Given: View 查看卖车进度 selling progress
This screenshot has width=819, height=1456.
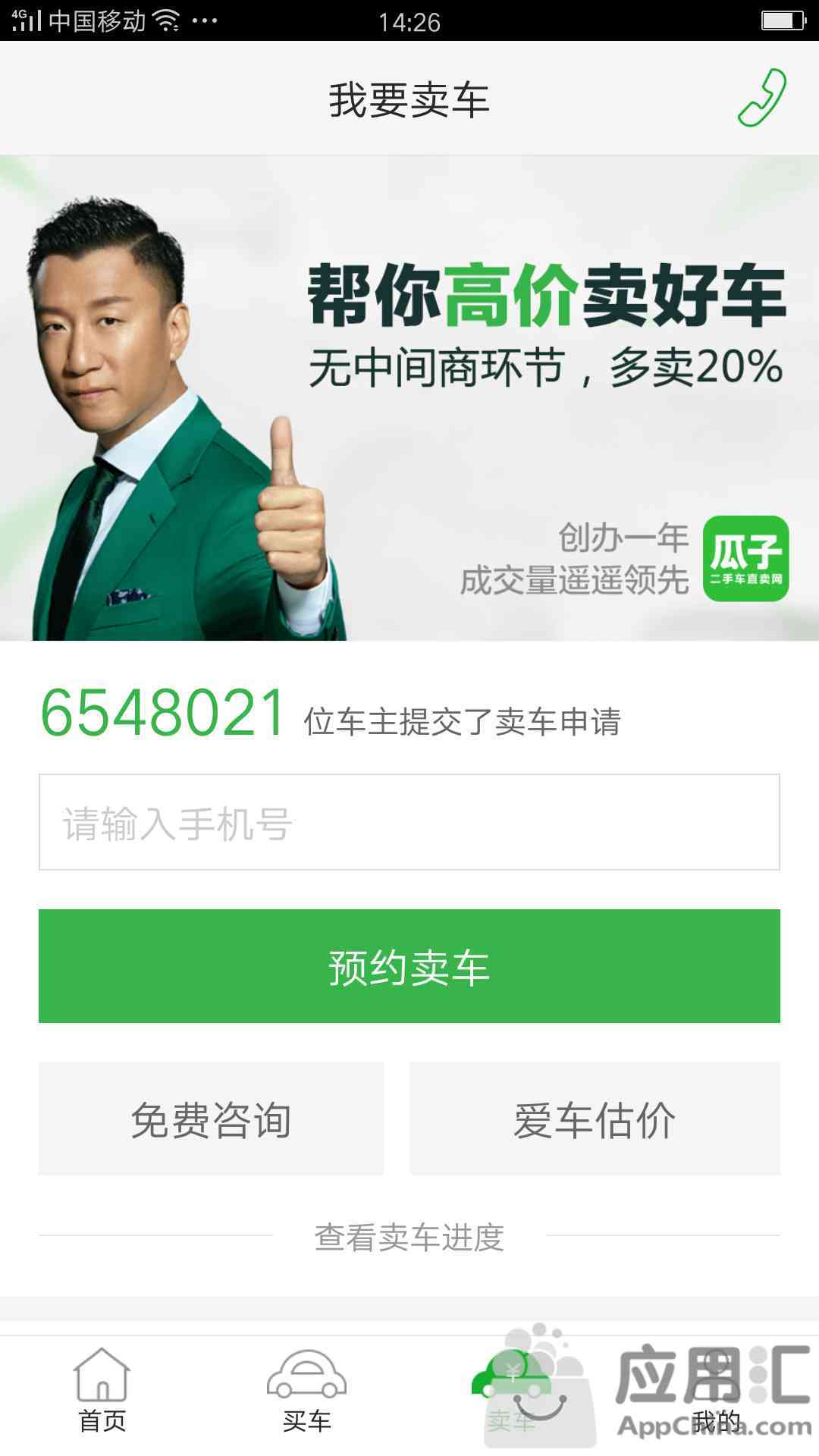Looking at the screenshot, I should [x=409, y=1238].
